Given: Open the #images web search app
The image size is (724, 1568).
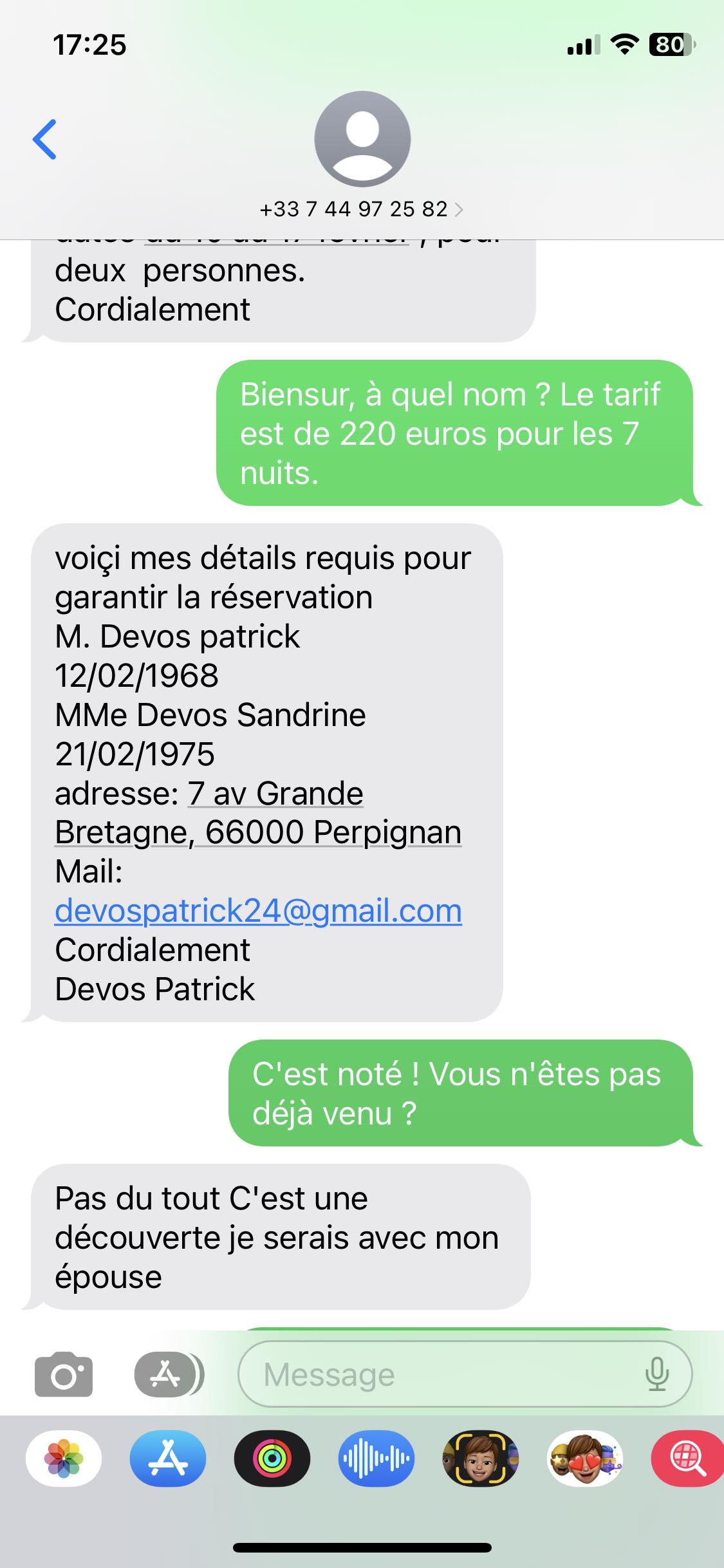Looking at the screenshot, I should [687, 1458].
